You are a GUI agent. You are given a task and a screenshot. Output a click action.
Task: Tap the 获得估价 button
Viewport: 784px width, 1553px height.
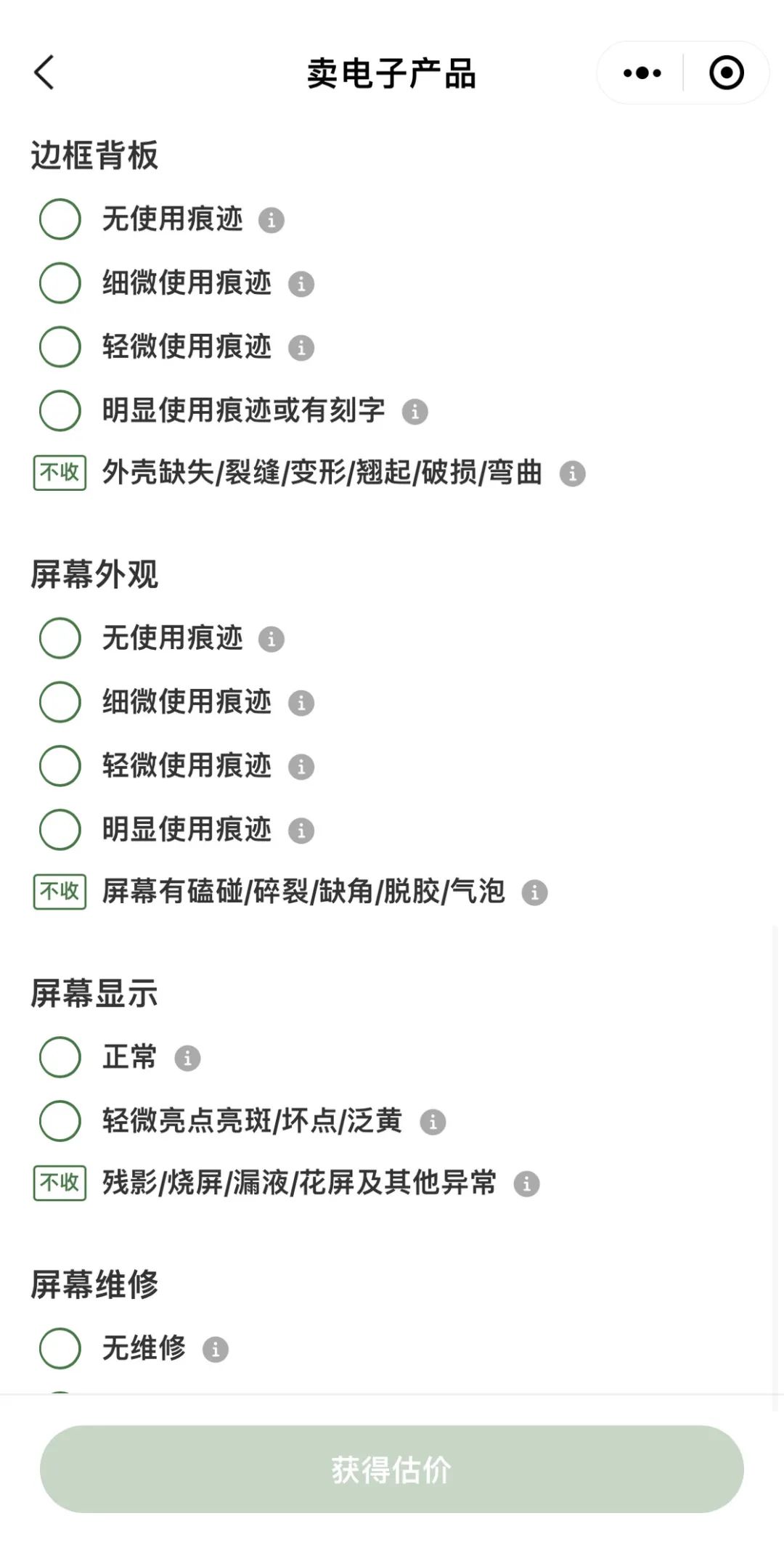pyautogui.click(x=392, y=1470)
